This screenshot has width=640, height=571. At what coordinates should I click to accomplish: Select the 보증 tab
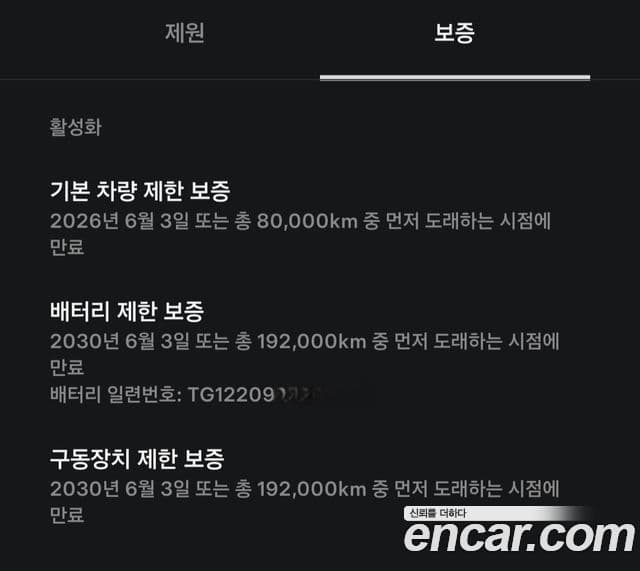[x=454, y=33]
